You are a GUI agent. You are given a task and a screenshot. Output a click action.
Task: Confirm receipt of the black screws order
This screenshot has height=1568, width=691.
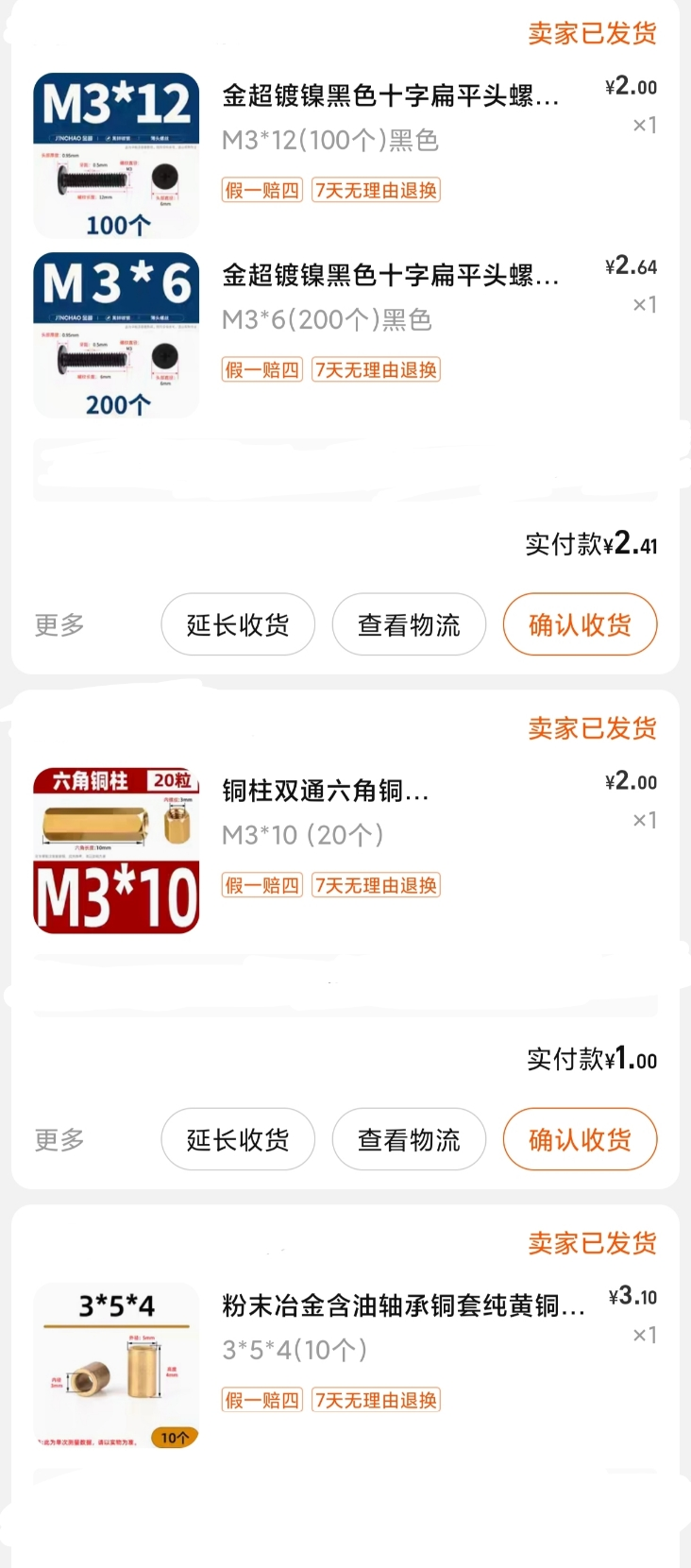(580, 624)
